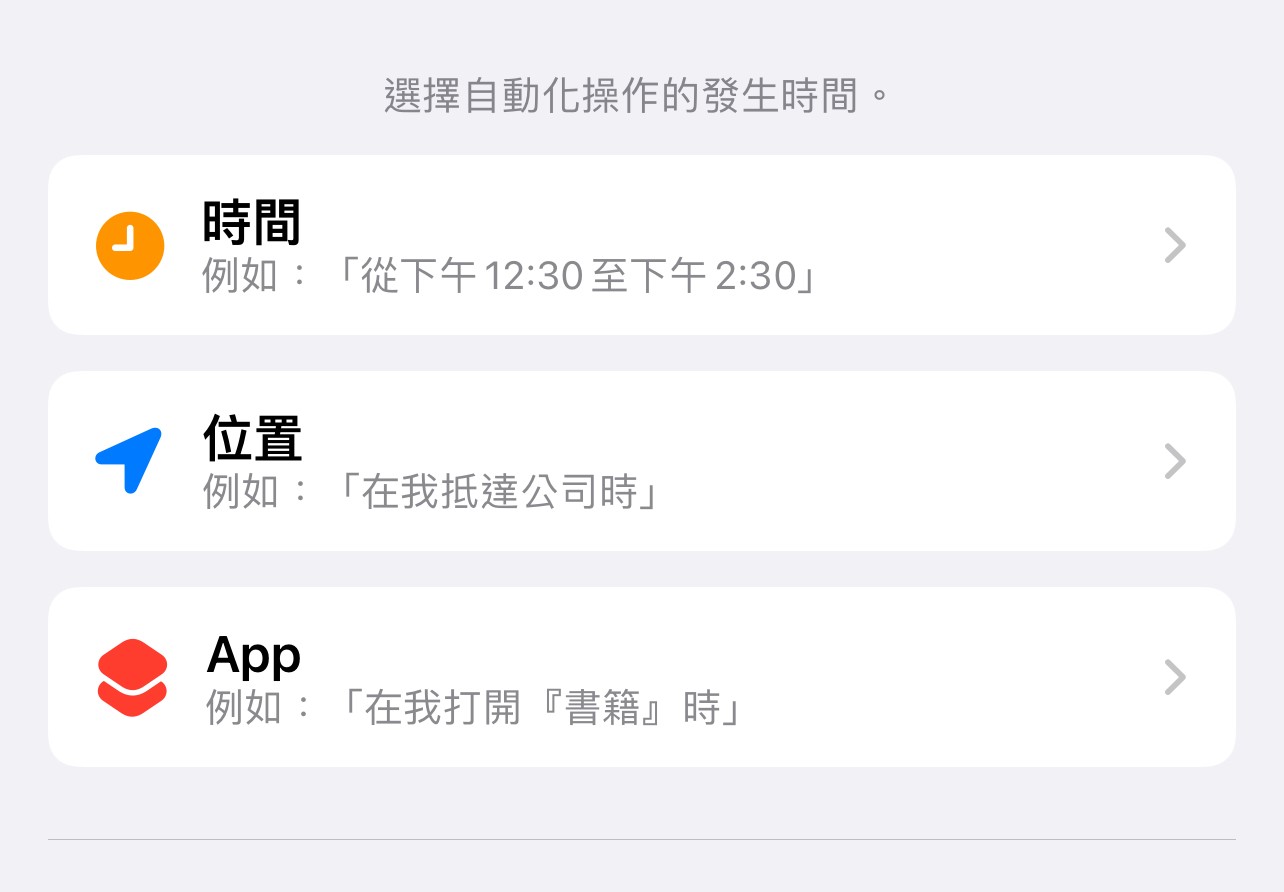The width and height of the screenshot is (1284, 892).
Task: Open the 時間 automation option
Action: click(640, 245)
